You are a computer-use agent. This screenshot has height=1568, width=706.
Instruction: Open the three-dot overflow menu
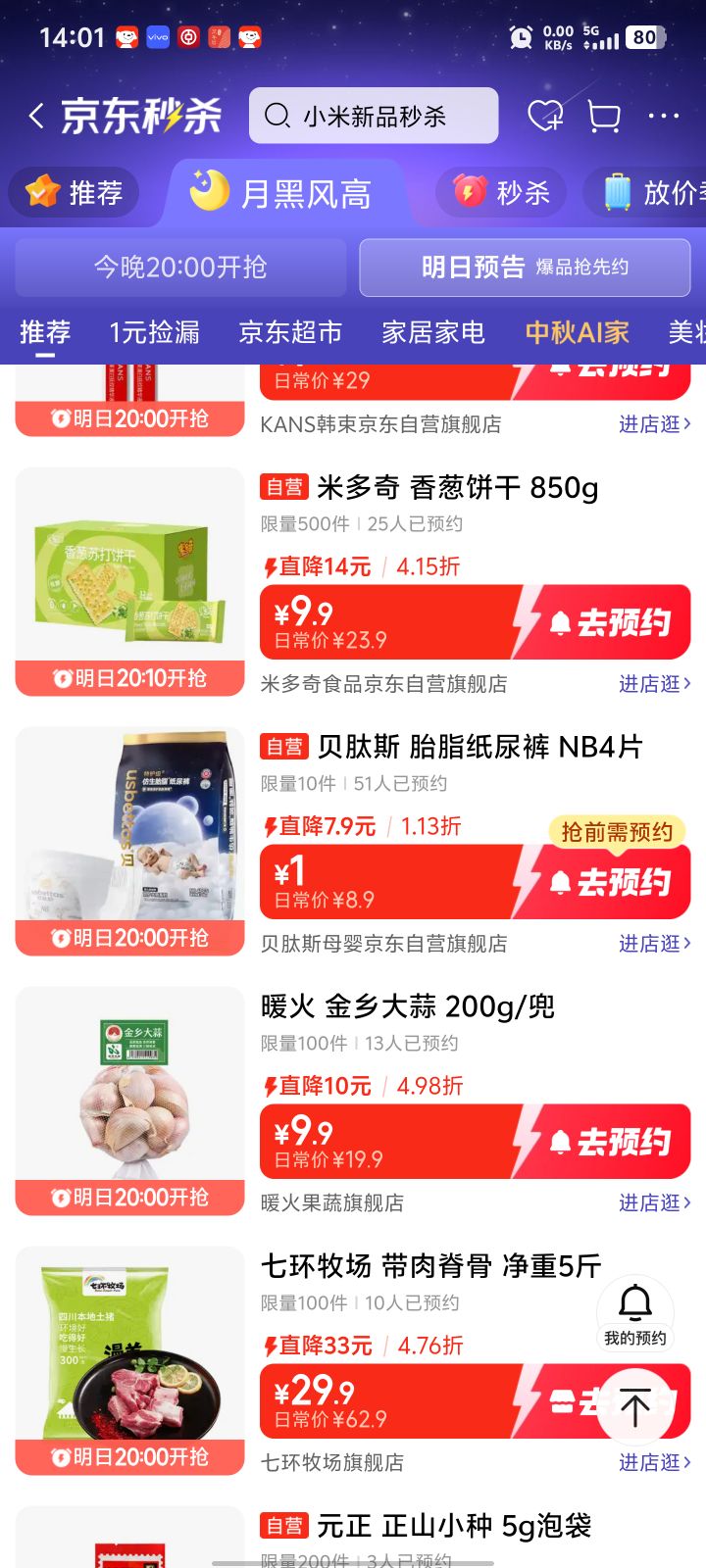pos(664,116)
